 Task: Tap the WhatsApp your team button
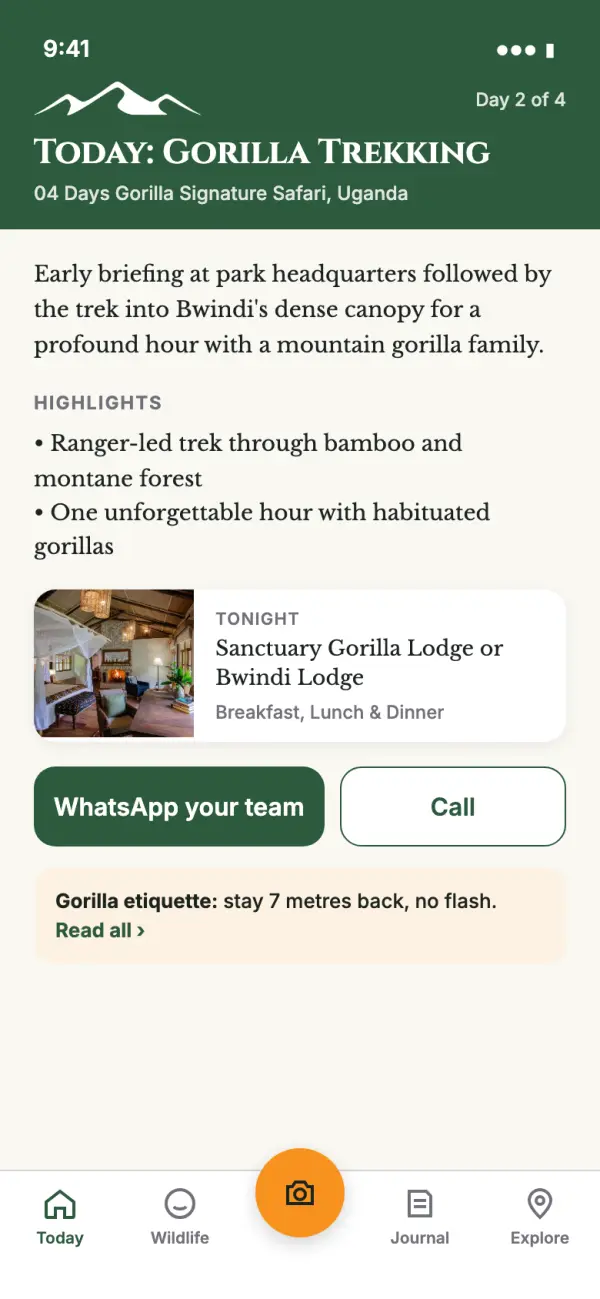(x=179, y=807)
